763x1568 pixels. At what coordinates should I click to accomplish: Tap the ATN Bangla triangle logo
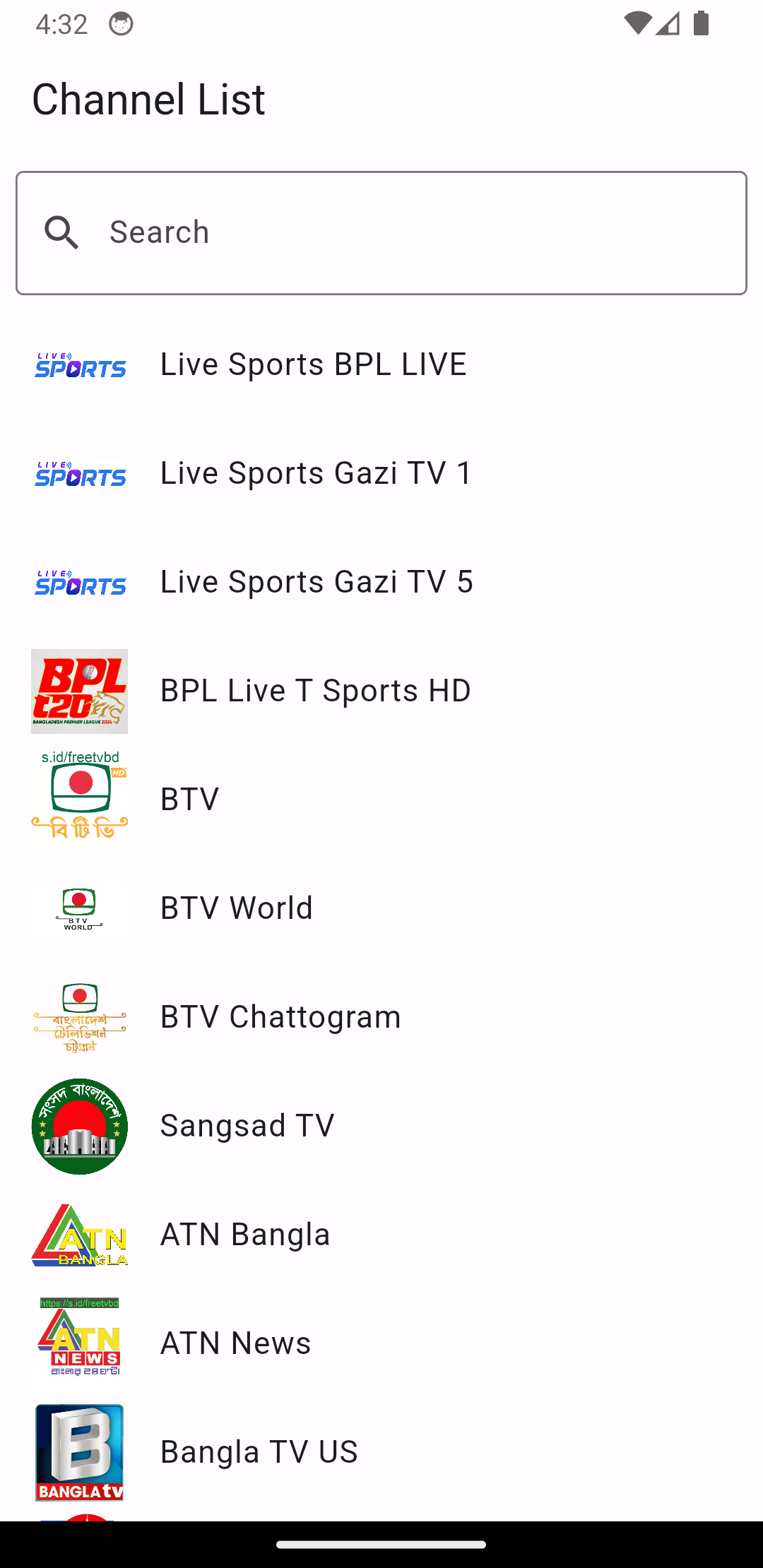79,1235
